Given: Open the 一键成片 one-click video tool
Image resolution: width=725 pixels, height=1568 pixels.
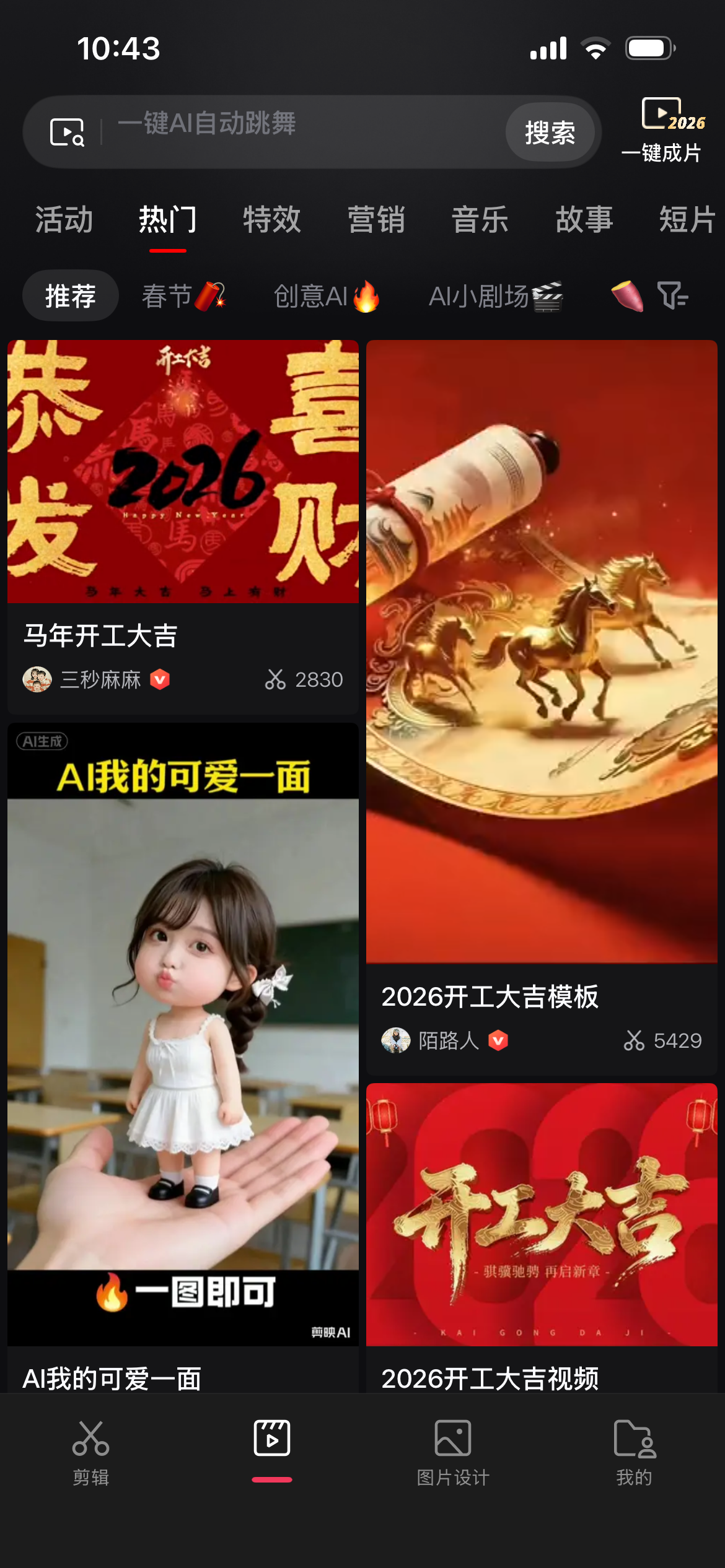Looking at the screenshot, I should 661,131.
